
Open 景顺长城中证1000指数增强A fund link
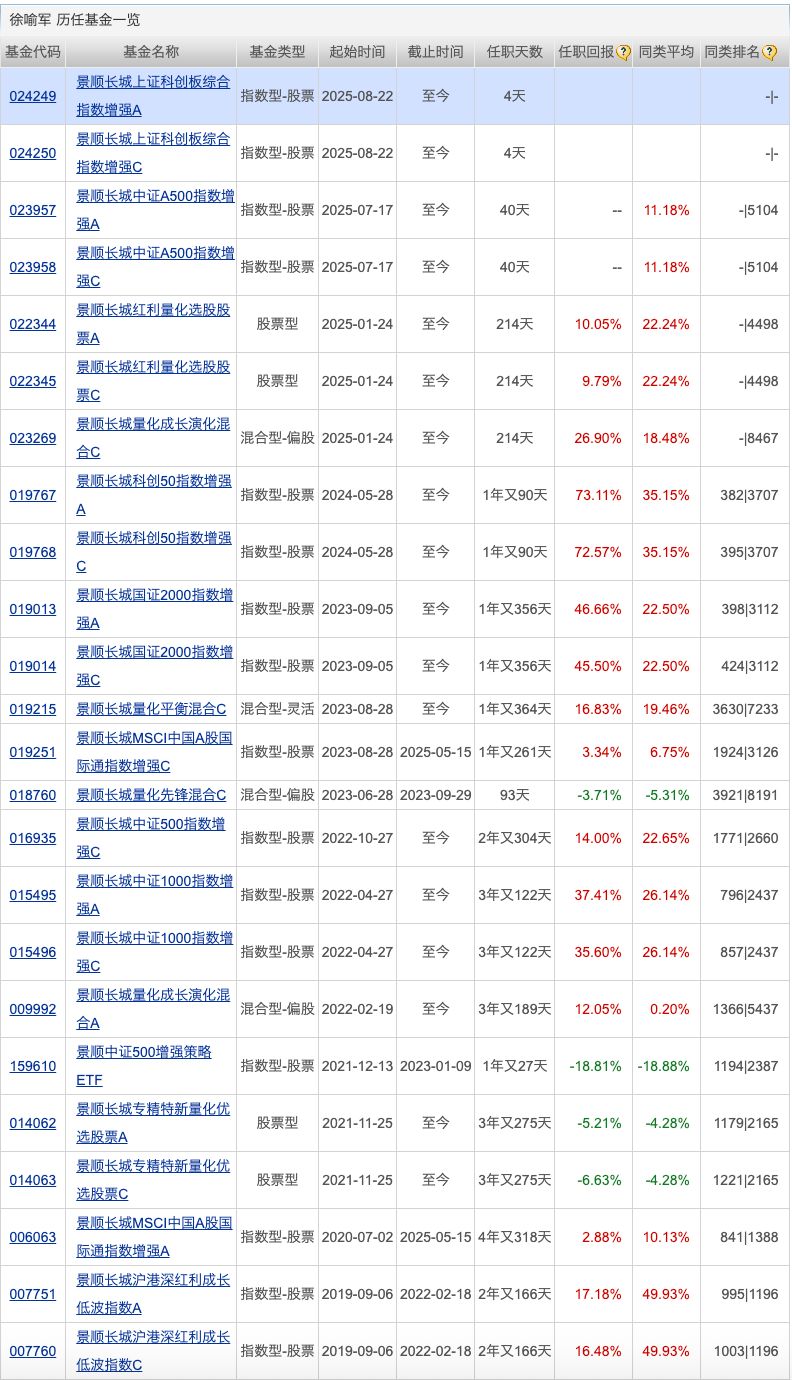coord(154,881)
